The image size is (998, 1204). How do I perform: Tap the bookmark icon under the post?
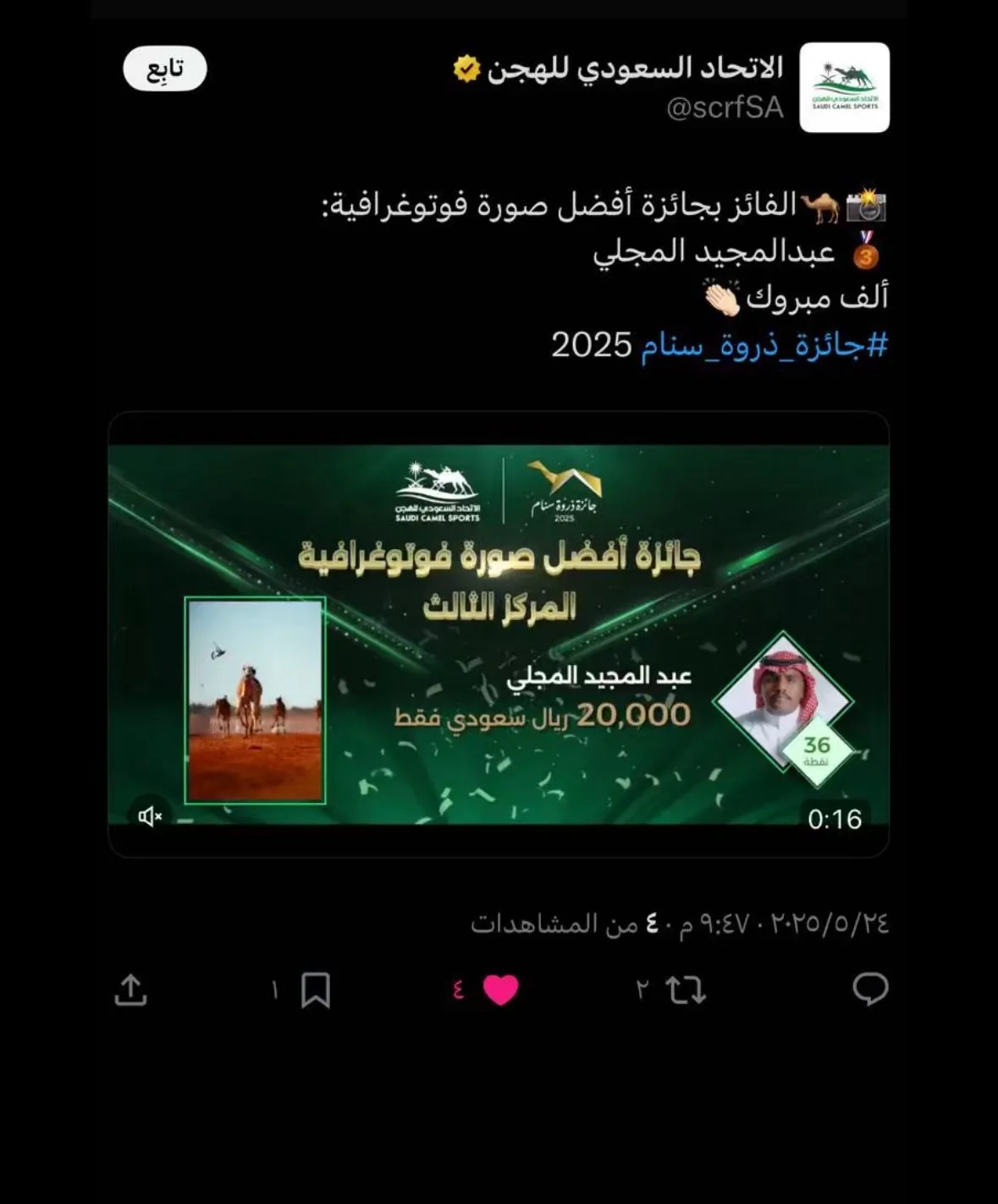point(315,990)
